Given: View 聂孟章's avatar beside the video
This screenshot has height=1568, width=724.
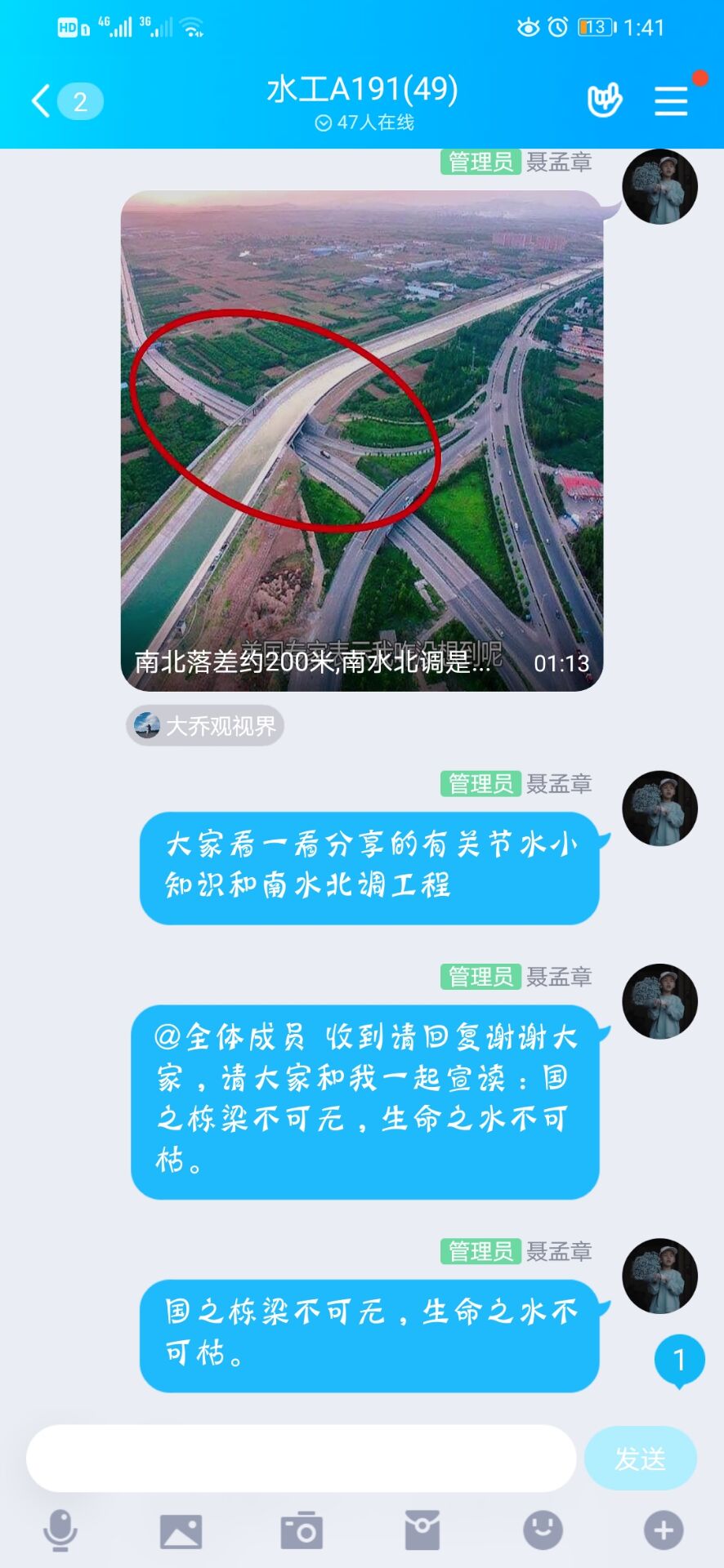Looking at the screenshot, I should pyautogui.click(x=659, y=187).
